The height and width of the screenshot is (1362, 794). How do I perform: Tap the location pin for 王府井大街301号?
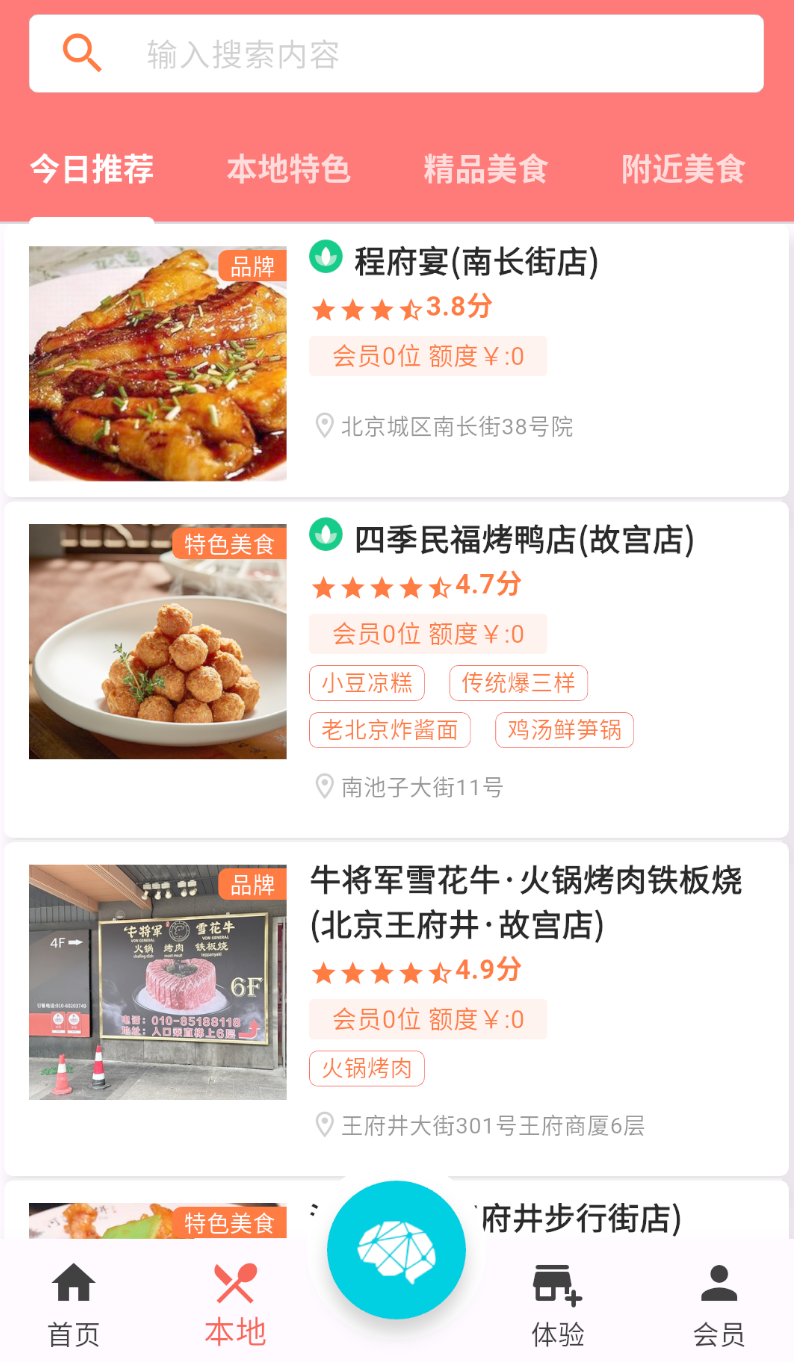coord(323,1126)
